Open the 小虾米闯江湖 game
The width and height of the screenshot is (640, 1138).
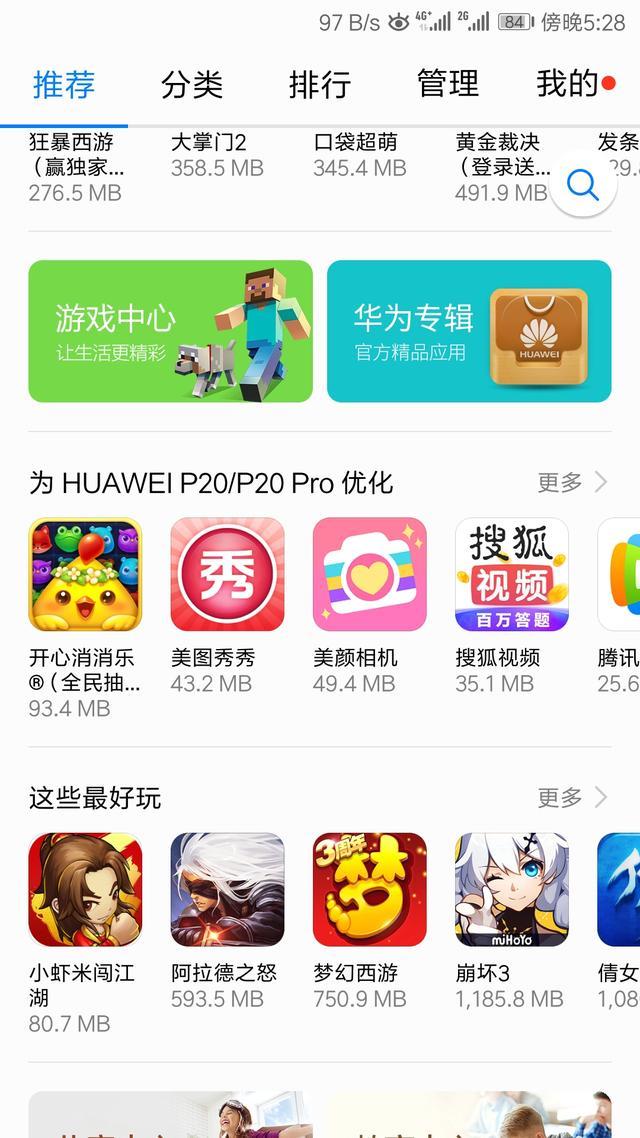coord(85,890)
